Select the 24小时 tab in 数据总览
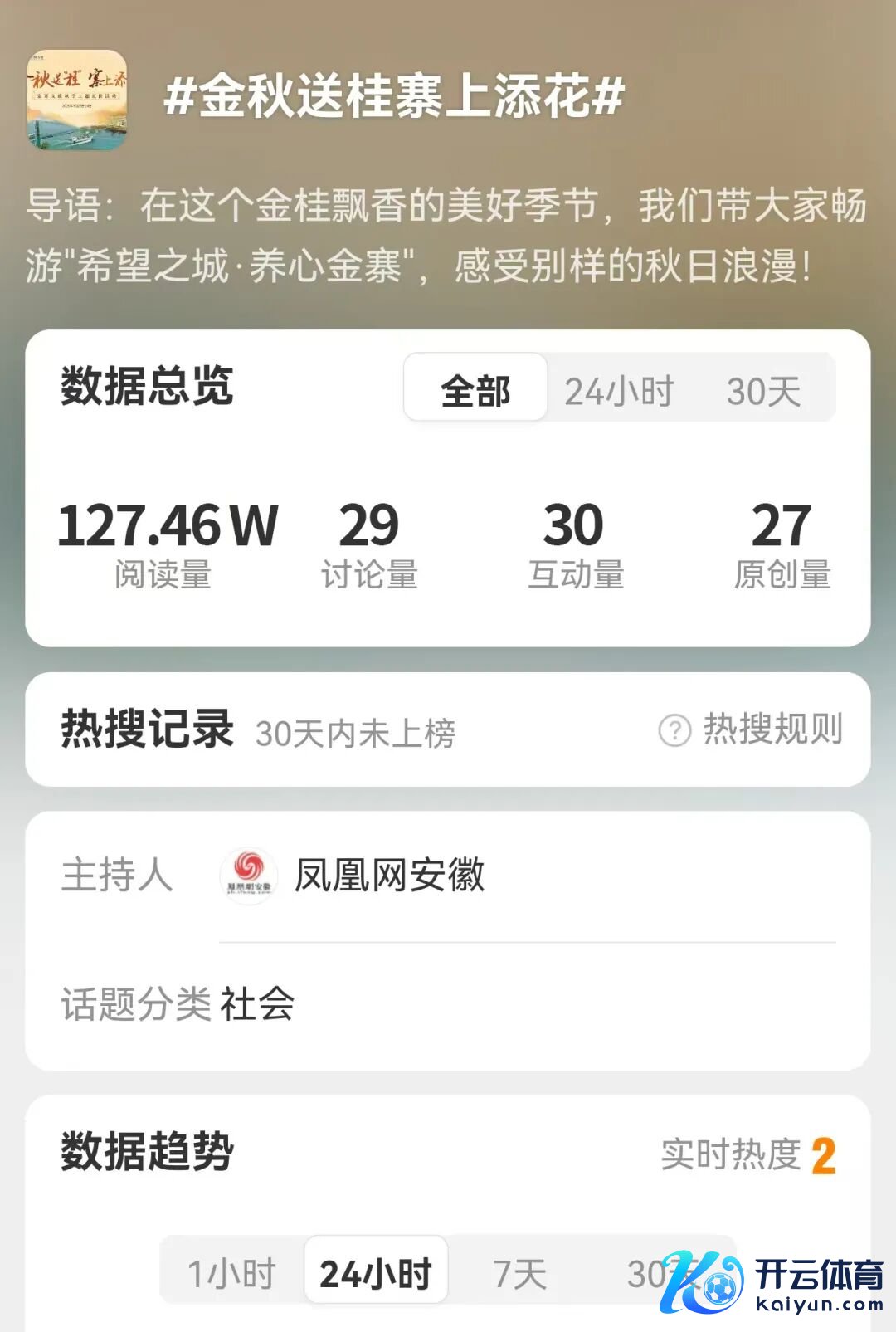The width and height of the screenshot is (896, 1332). 619,391
